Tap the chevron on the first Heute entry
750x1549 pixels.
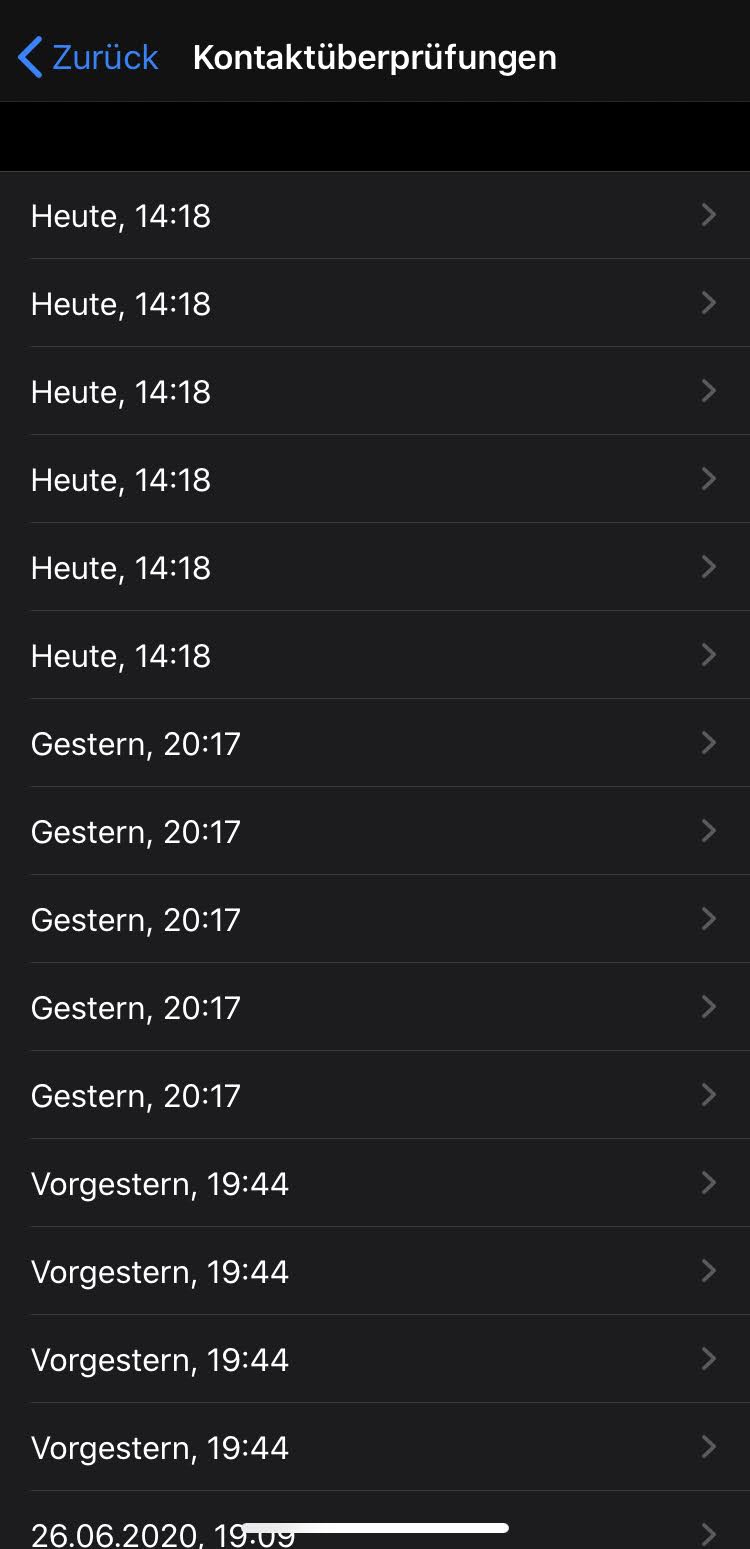709,215
